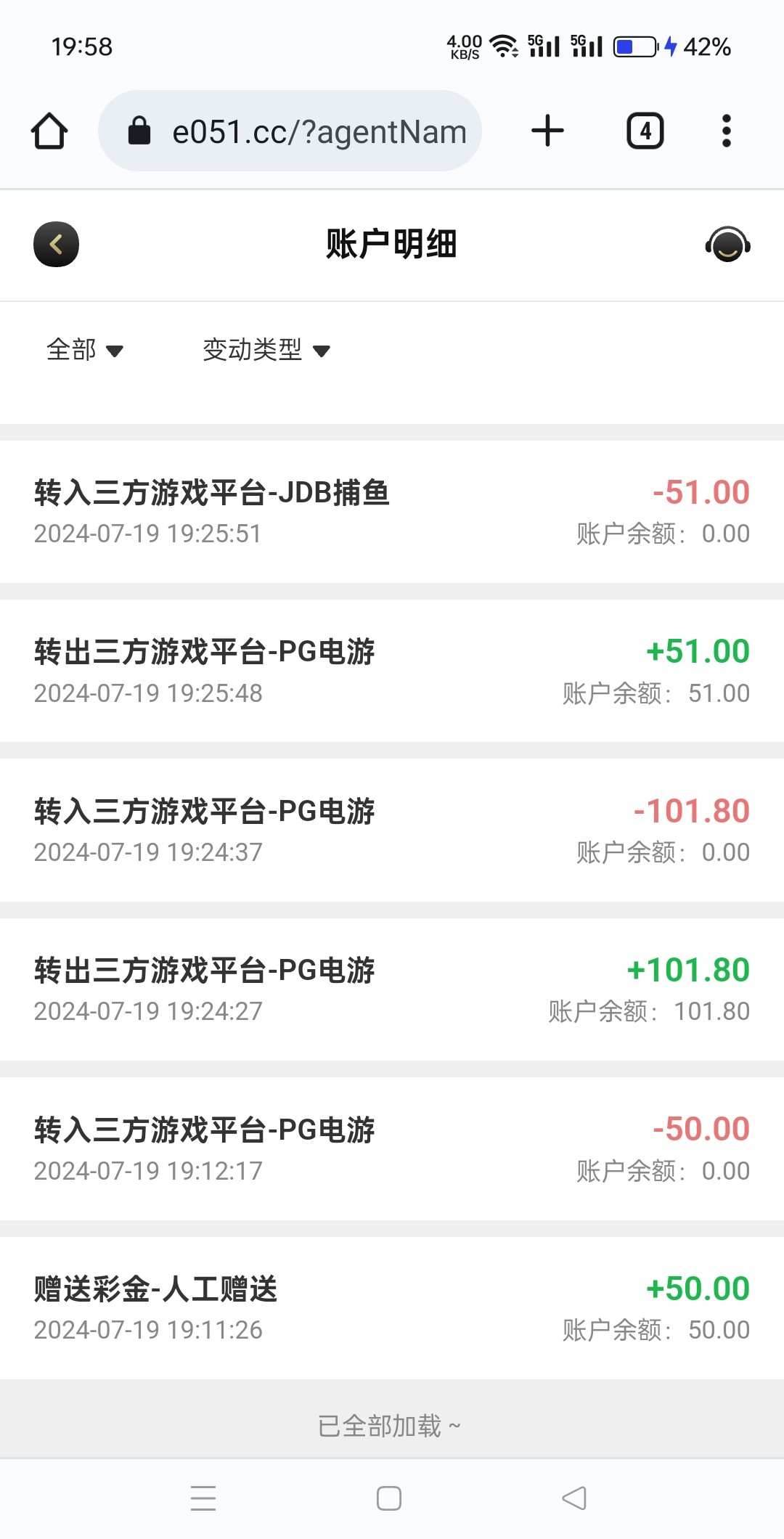View the four open tabs

coord(645,131)
